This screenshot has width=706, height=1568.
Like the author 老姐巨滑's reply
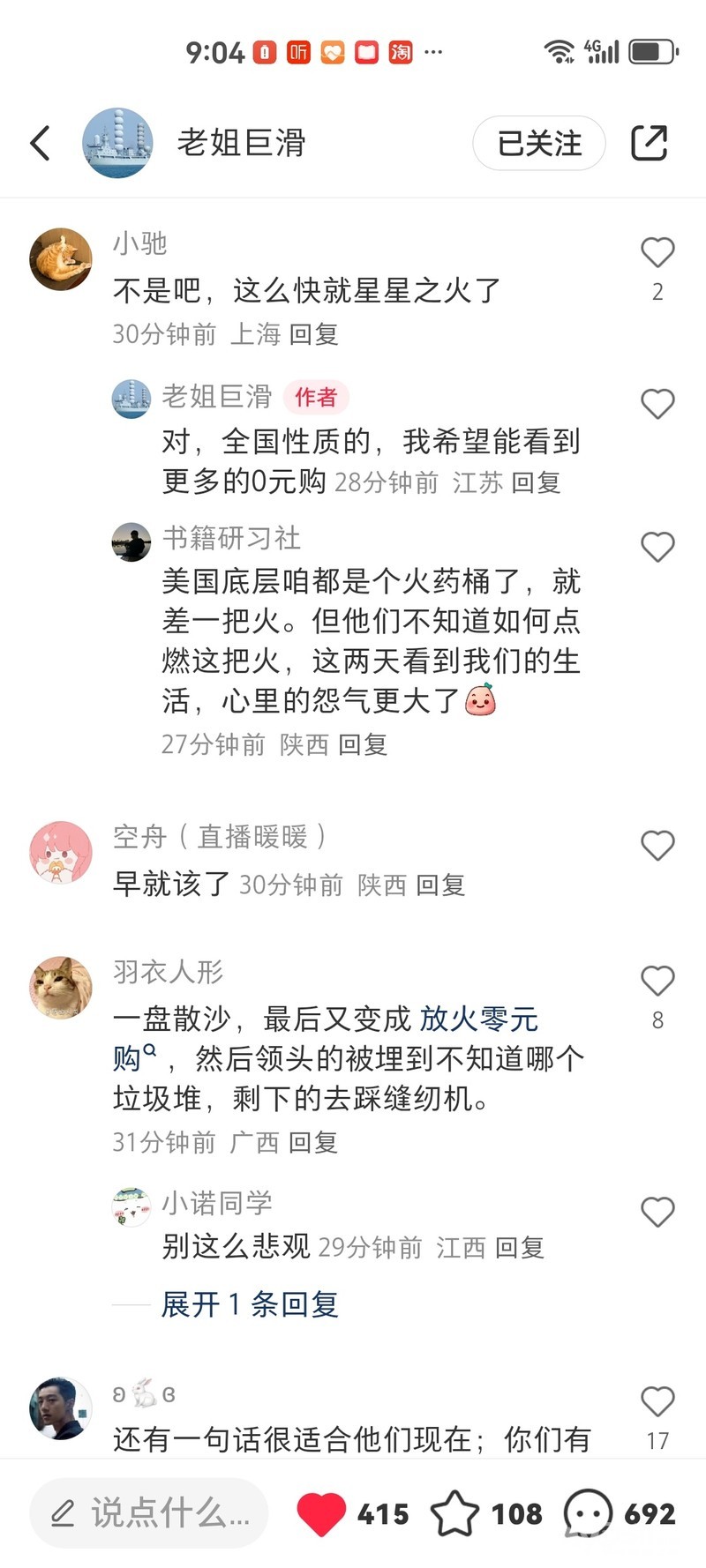tap(657, 404)
